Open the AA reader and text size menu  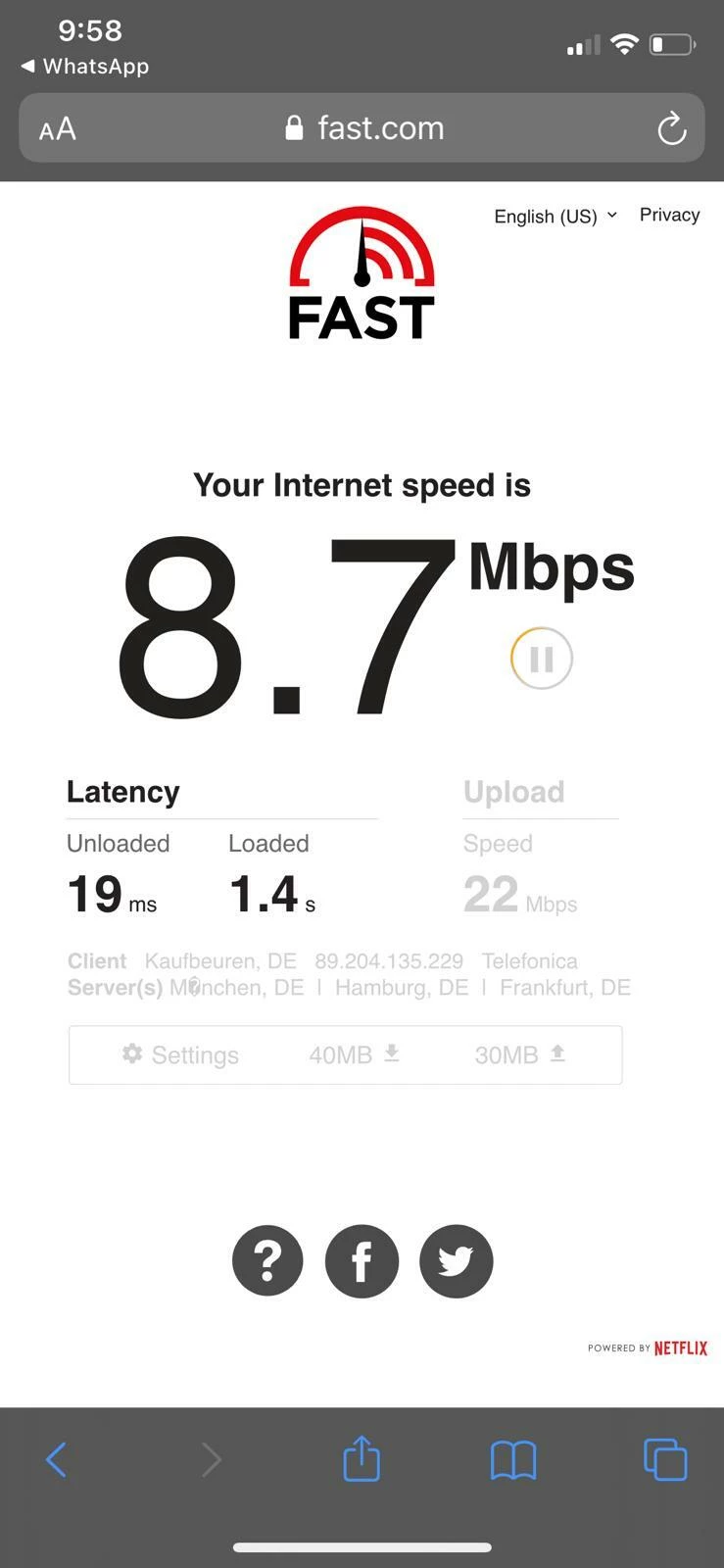[58, 128]
